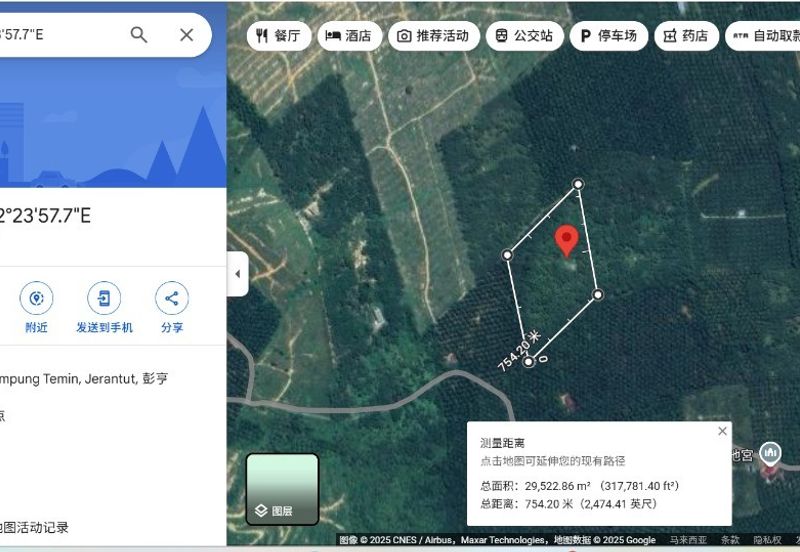Share this location via 分享
Viewport: 800px width, 552px height.
tap(172, 308)
